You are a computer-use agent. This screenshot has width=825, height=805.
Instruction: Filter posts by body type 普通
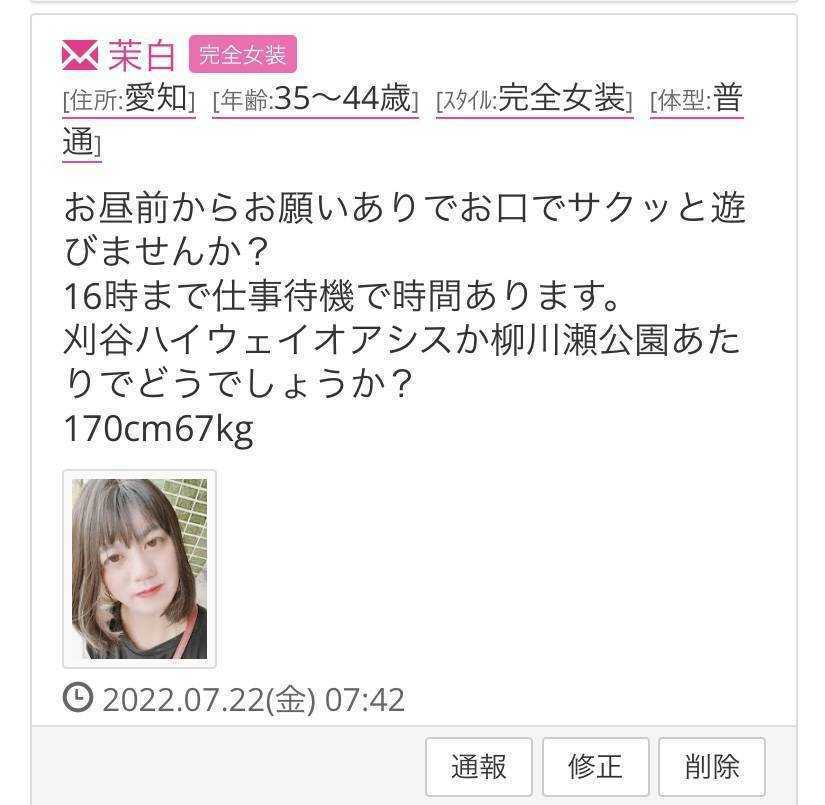[726, 100]
